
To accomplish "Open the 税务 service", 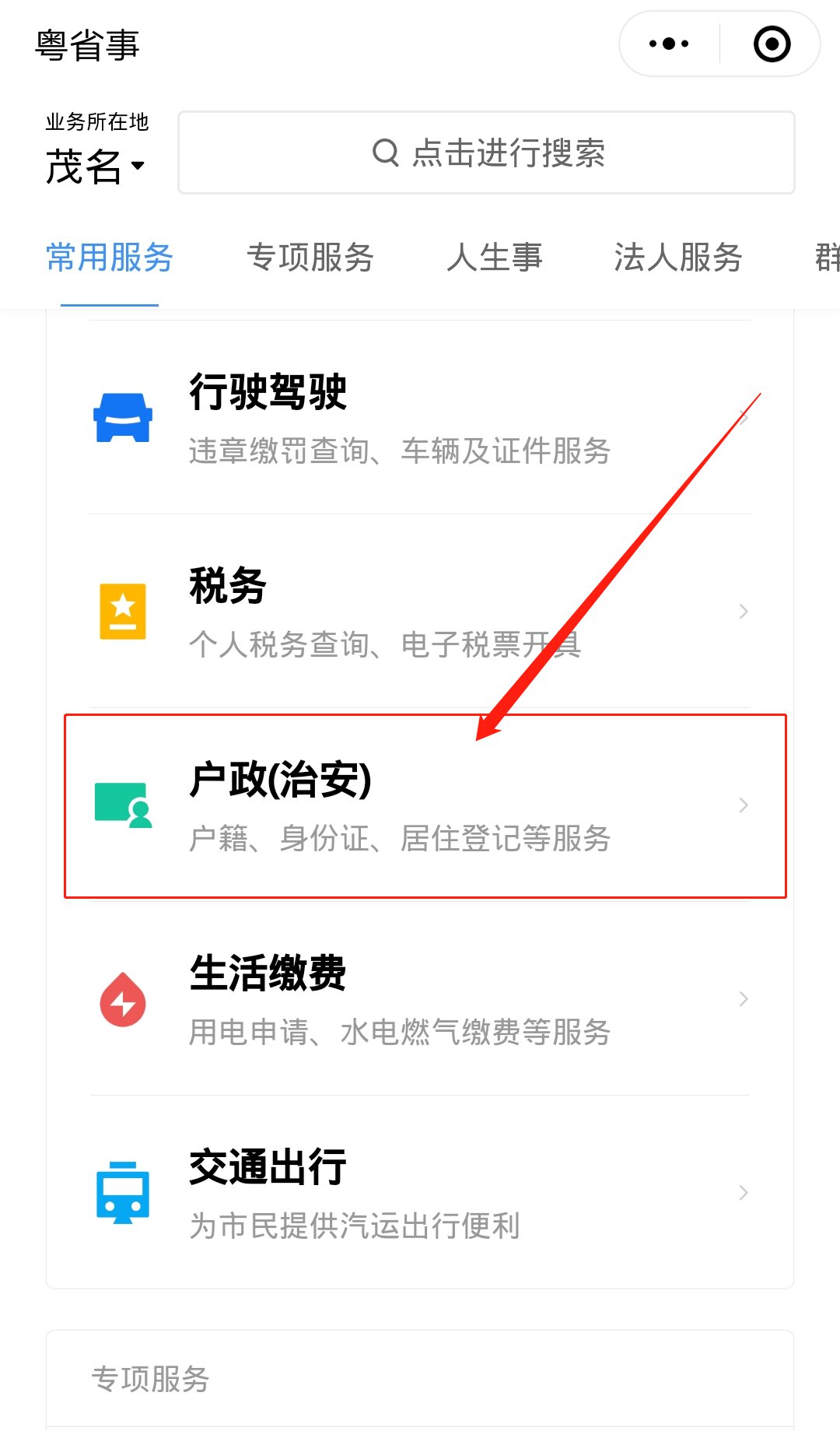I will tap(420, 612).
